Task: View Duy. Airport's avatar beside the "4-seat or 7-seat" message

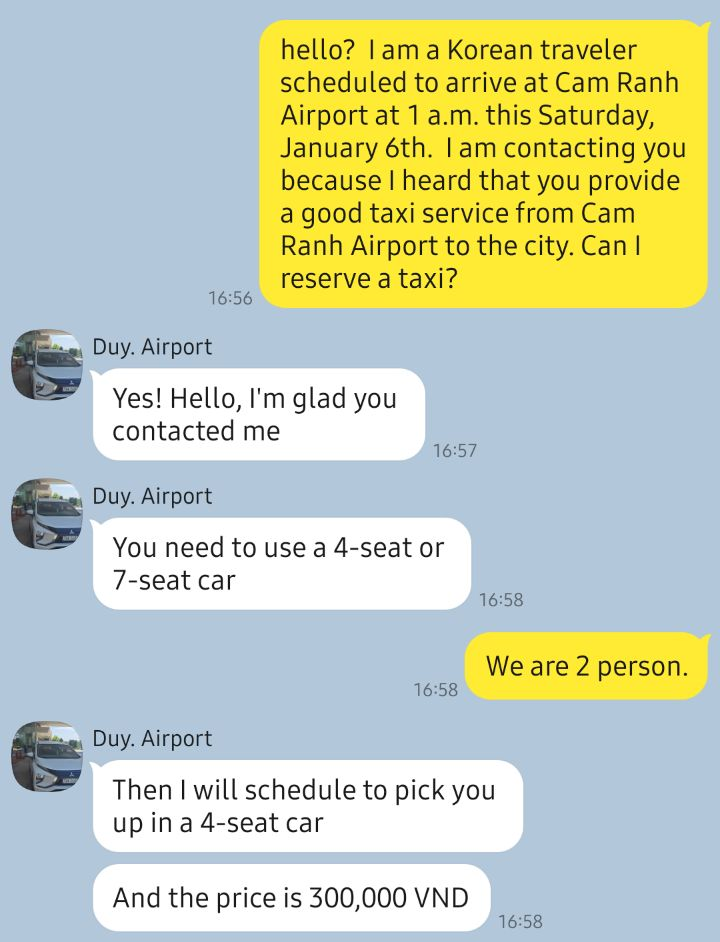Action: point(47,514)
